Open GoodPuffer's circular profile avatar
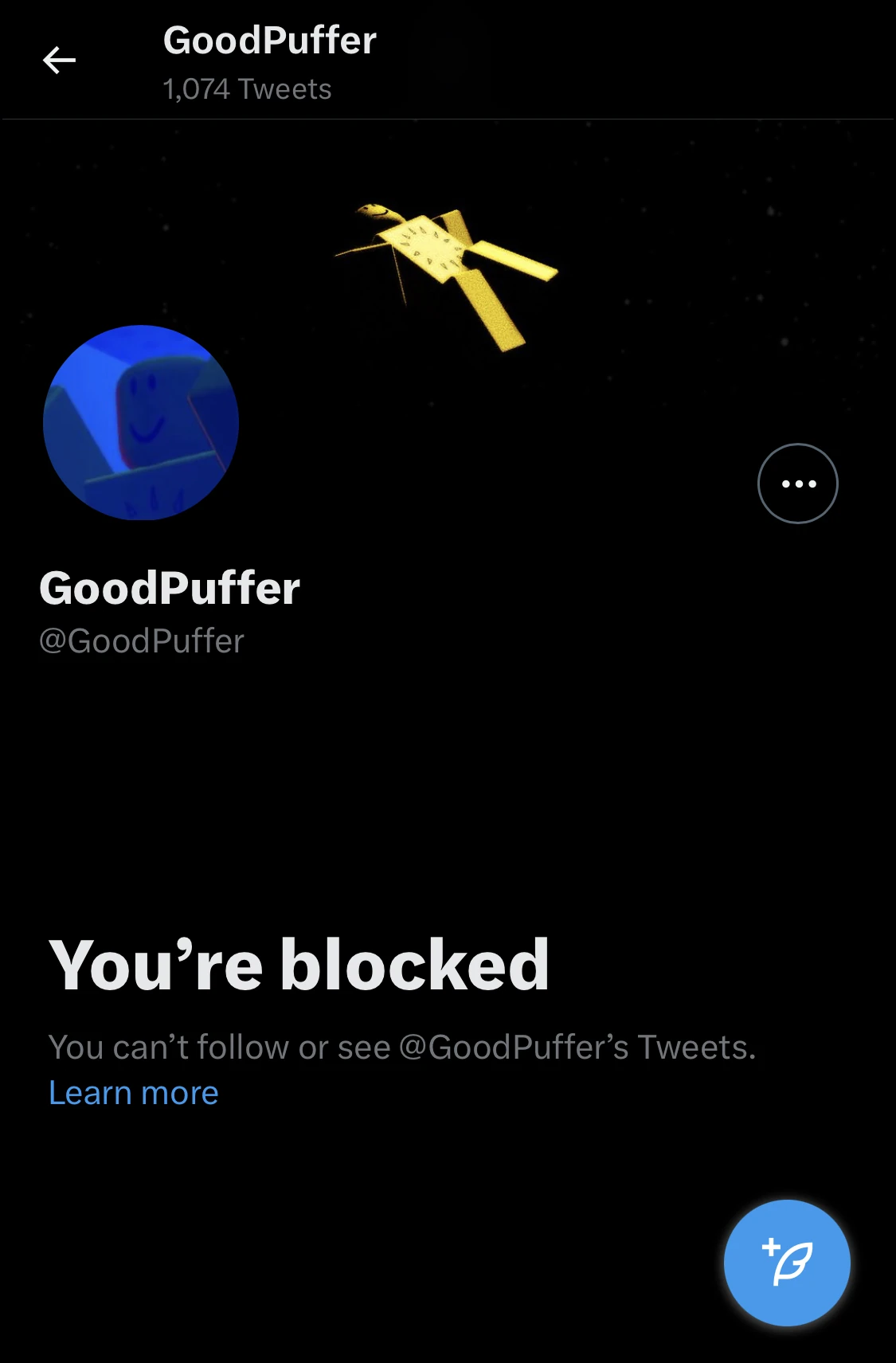 tap(140, 424)
